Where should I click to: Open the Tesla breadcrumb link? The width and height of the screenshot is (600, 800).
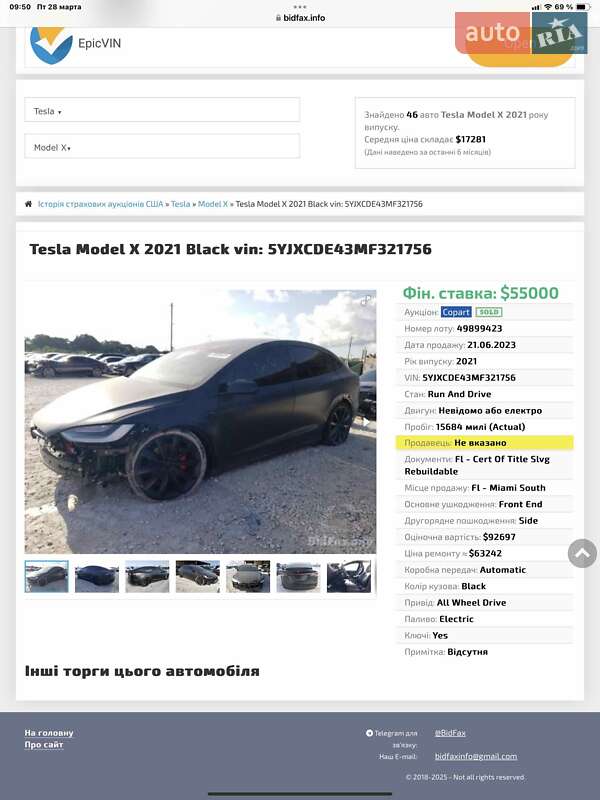[180, 204]
